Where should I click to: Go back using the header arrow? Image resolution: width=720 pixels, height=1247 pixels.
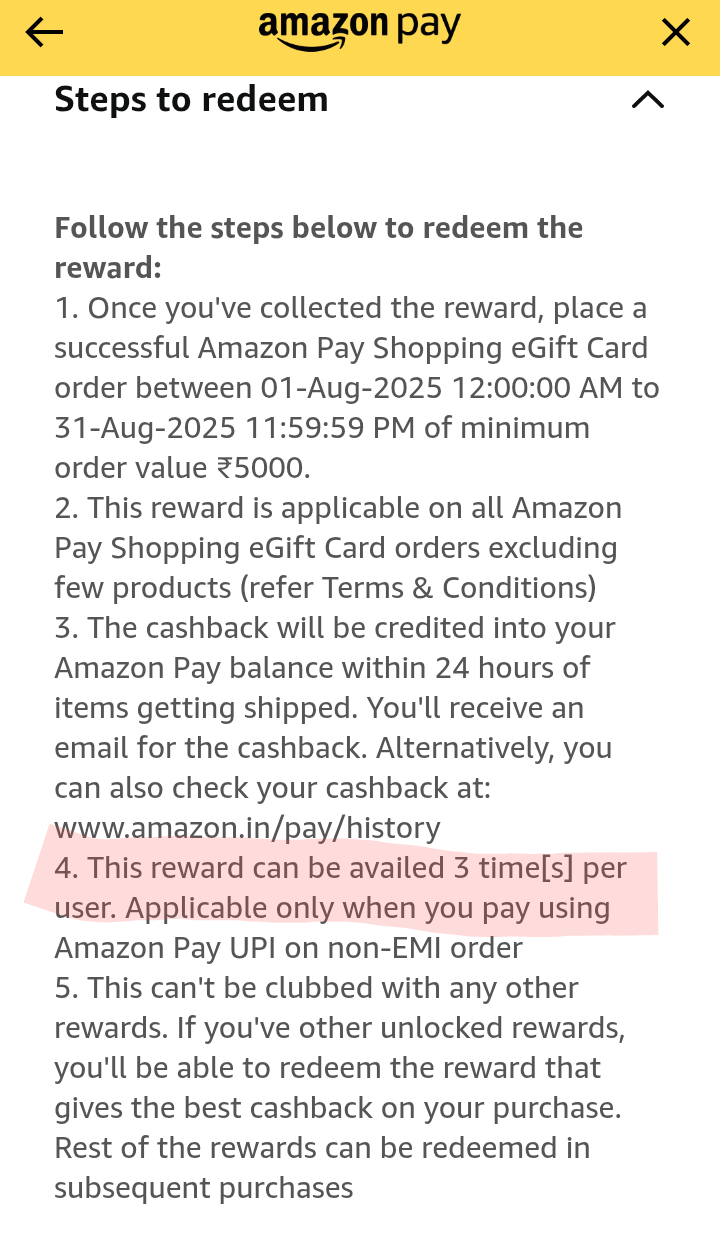click(x=44, y=33)
